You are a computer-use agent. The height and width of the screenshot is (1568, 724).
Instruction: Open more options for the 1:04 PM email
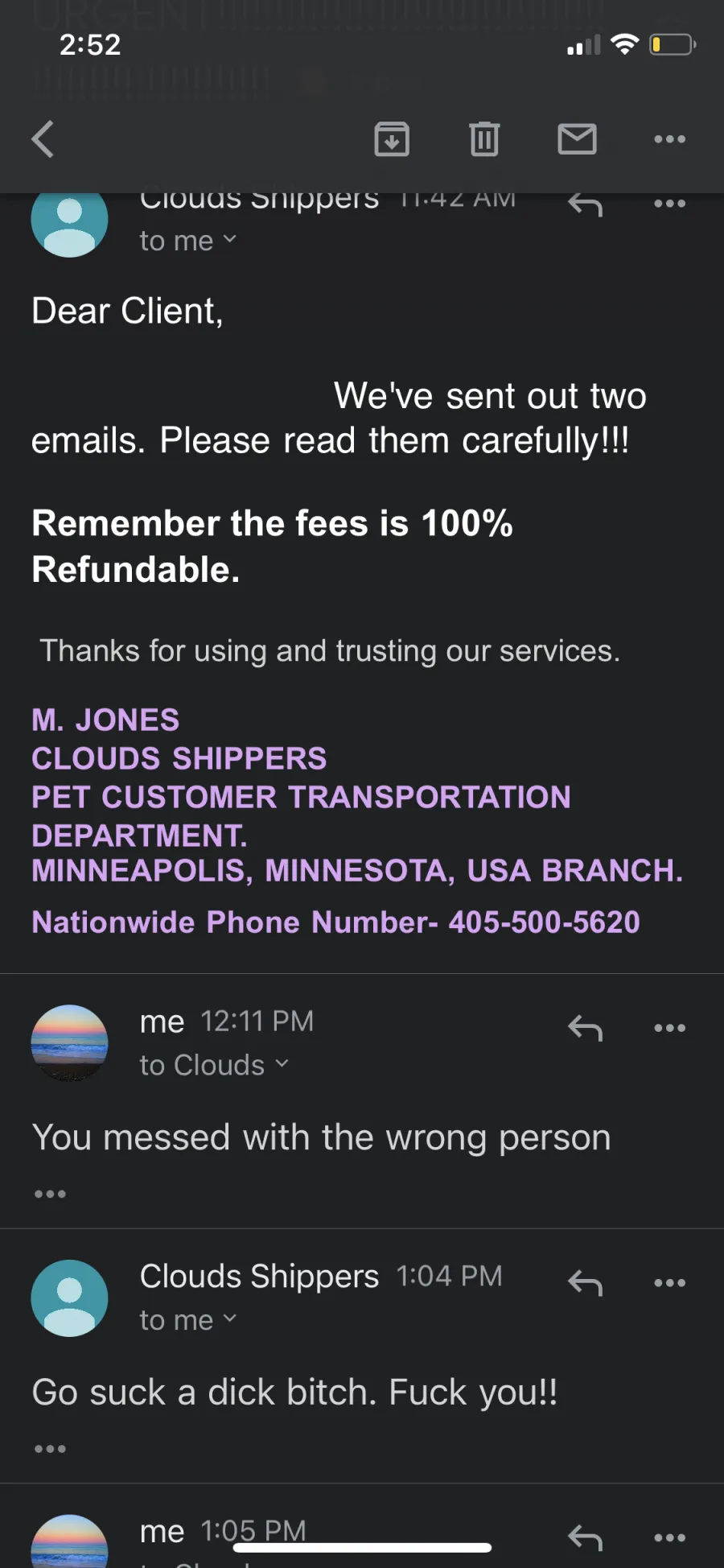tap(669, 1282)
